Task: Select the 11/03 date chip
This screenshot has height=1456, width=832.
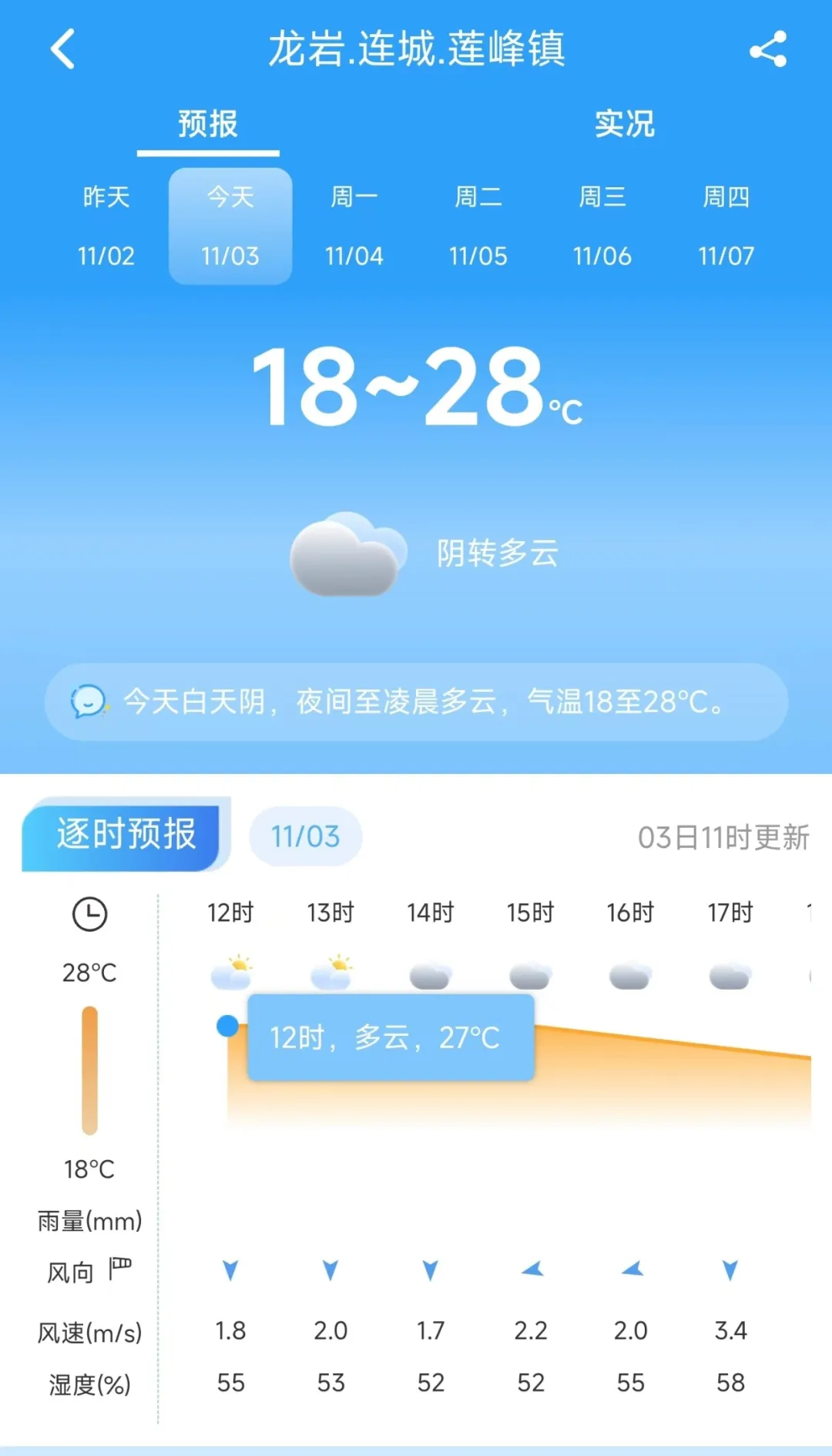Action: pos(305,836)
